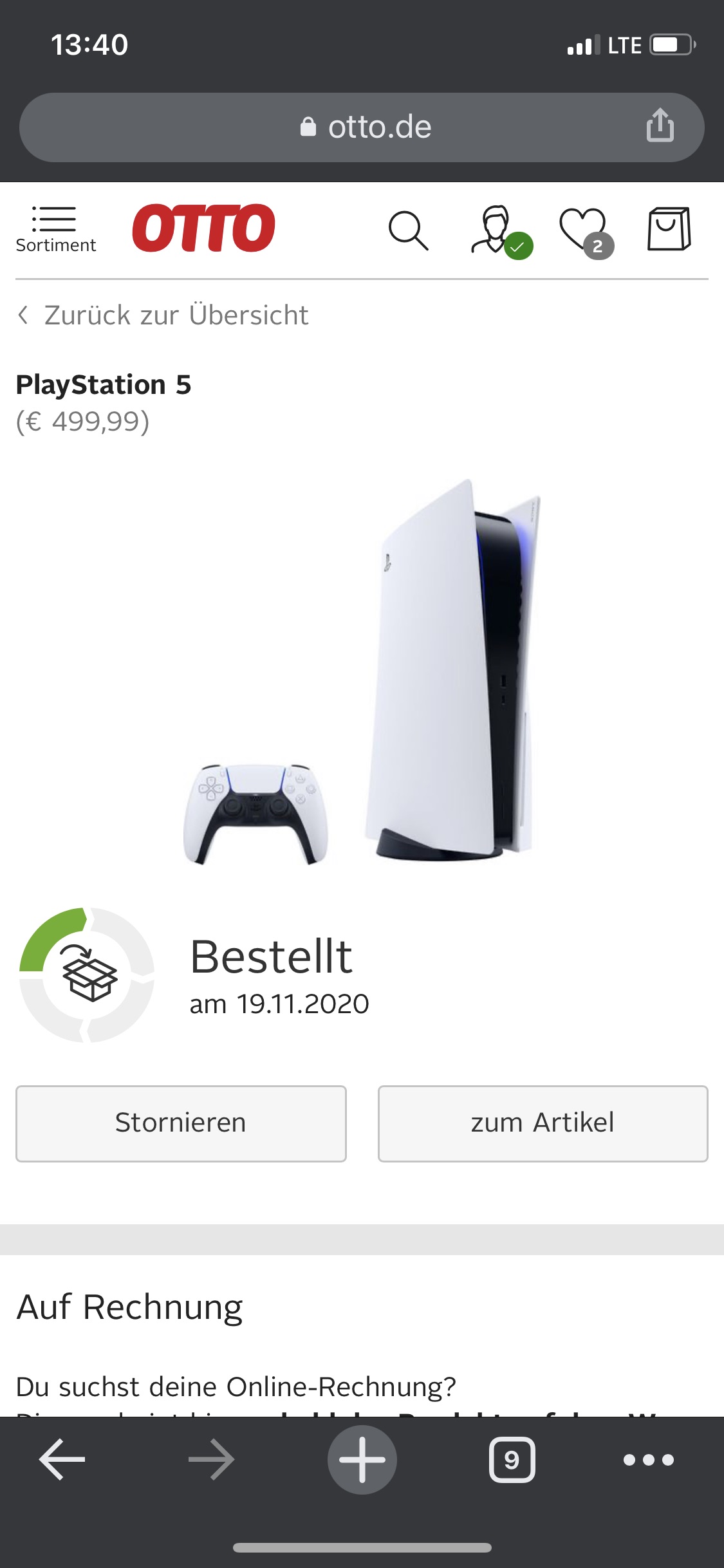Show the nine open tabs

coord(512,1459)
